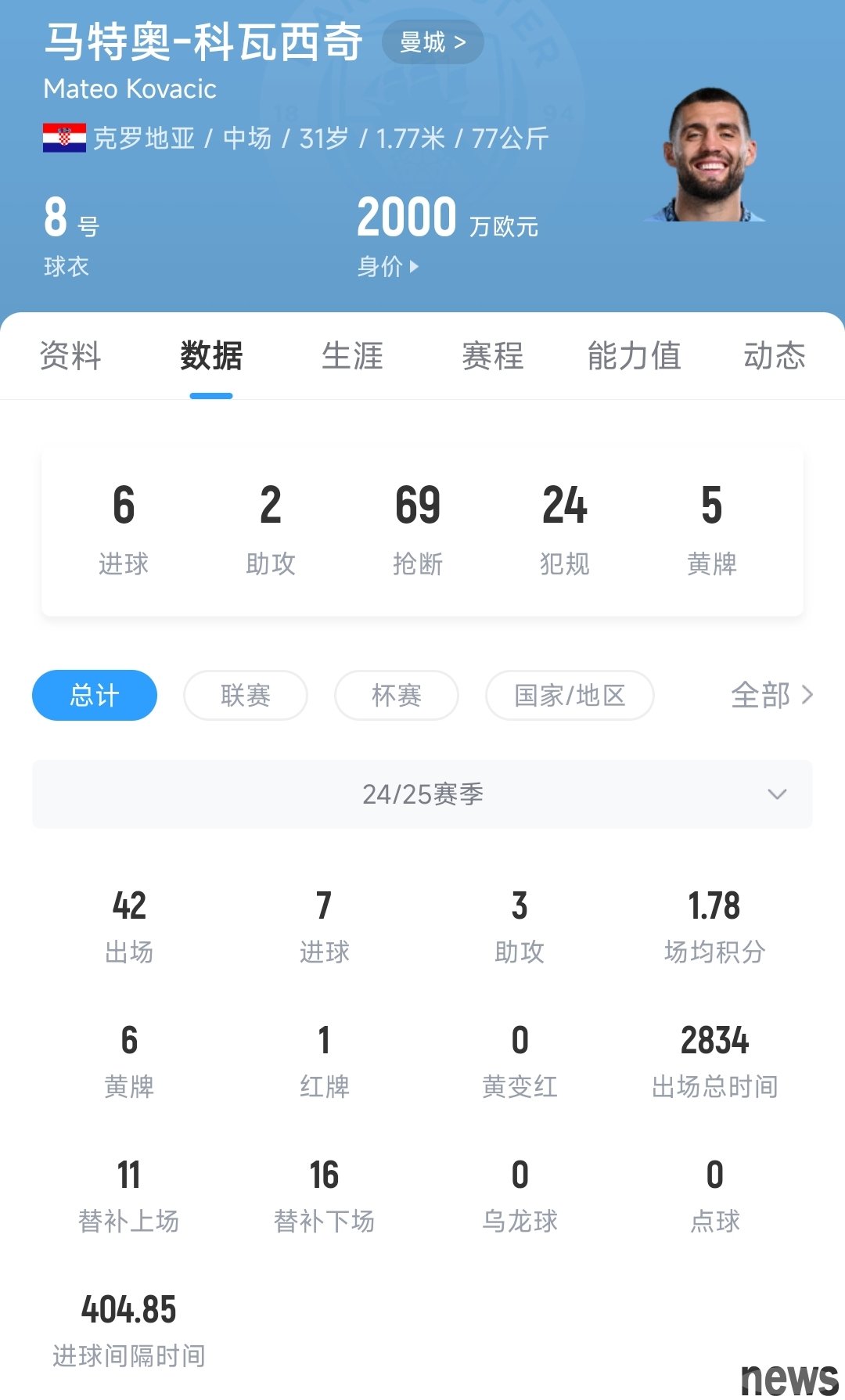This screenshot has width=845, height=1400.
Task: Filter stats by 国家/地区
Action: 570,695
